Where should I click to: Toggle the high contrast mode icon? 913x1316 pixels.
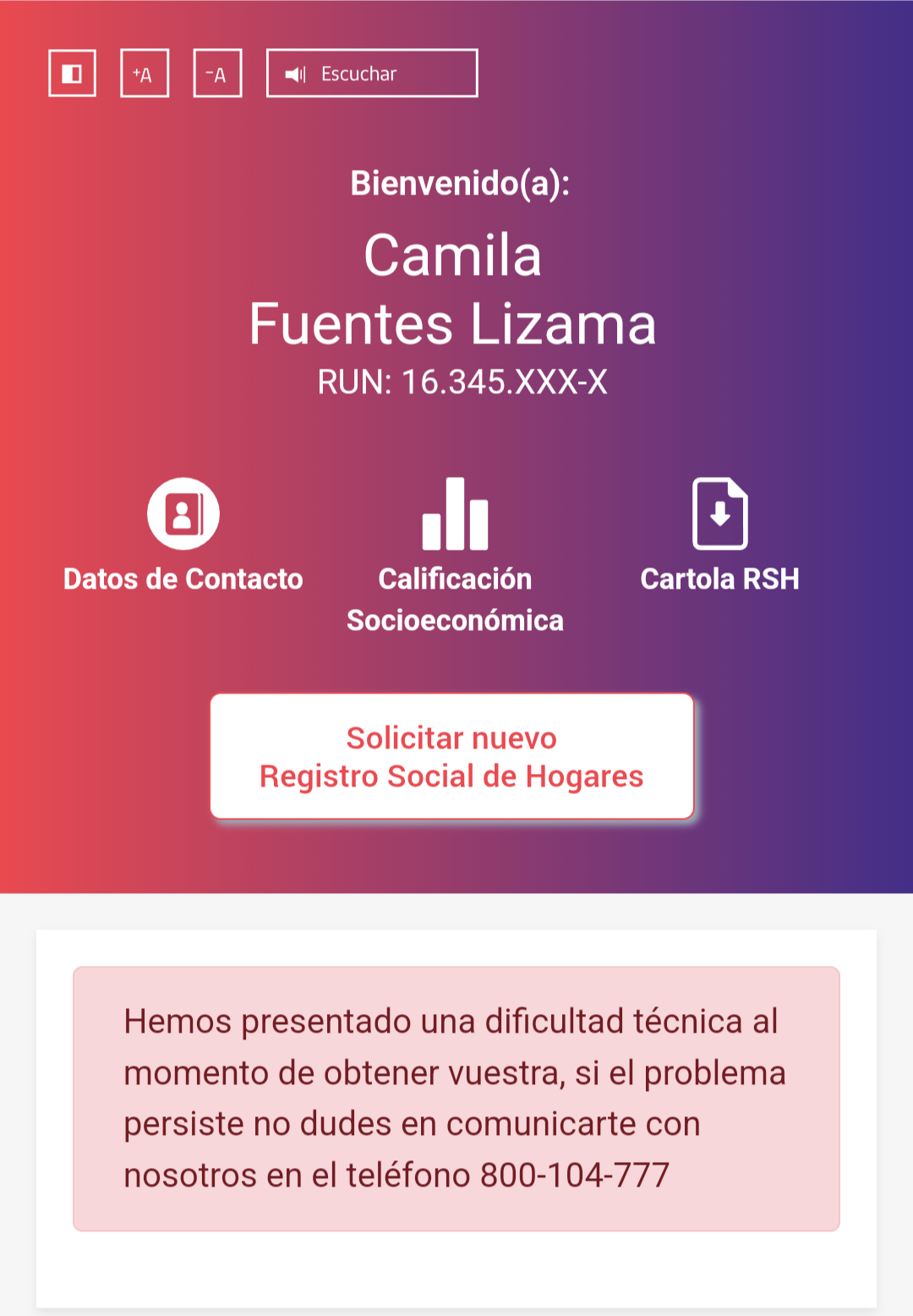[x=72, y=74]
